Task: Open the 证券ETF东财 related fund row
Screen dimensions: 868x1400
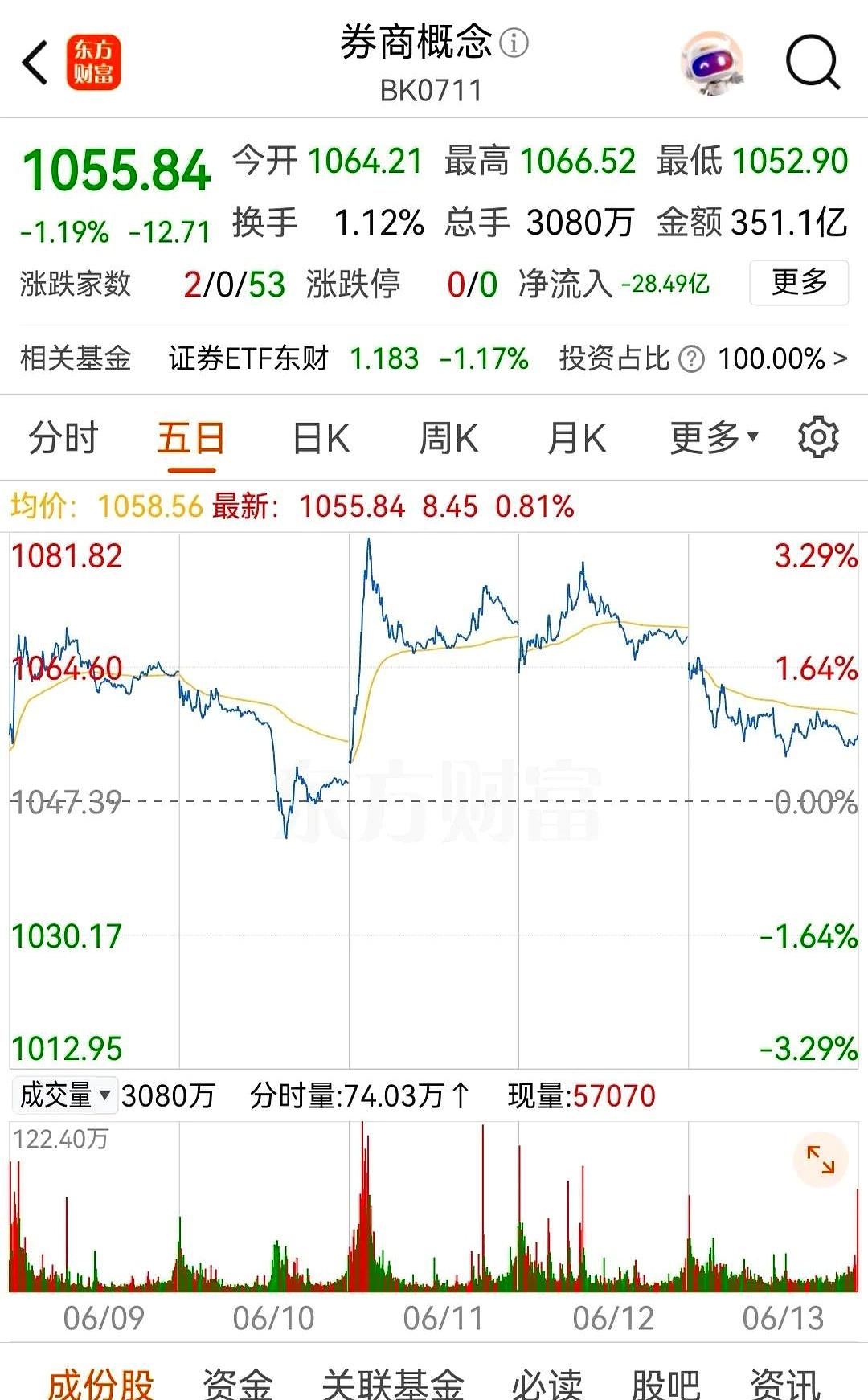Action: [434, 358]
